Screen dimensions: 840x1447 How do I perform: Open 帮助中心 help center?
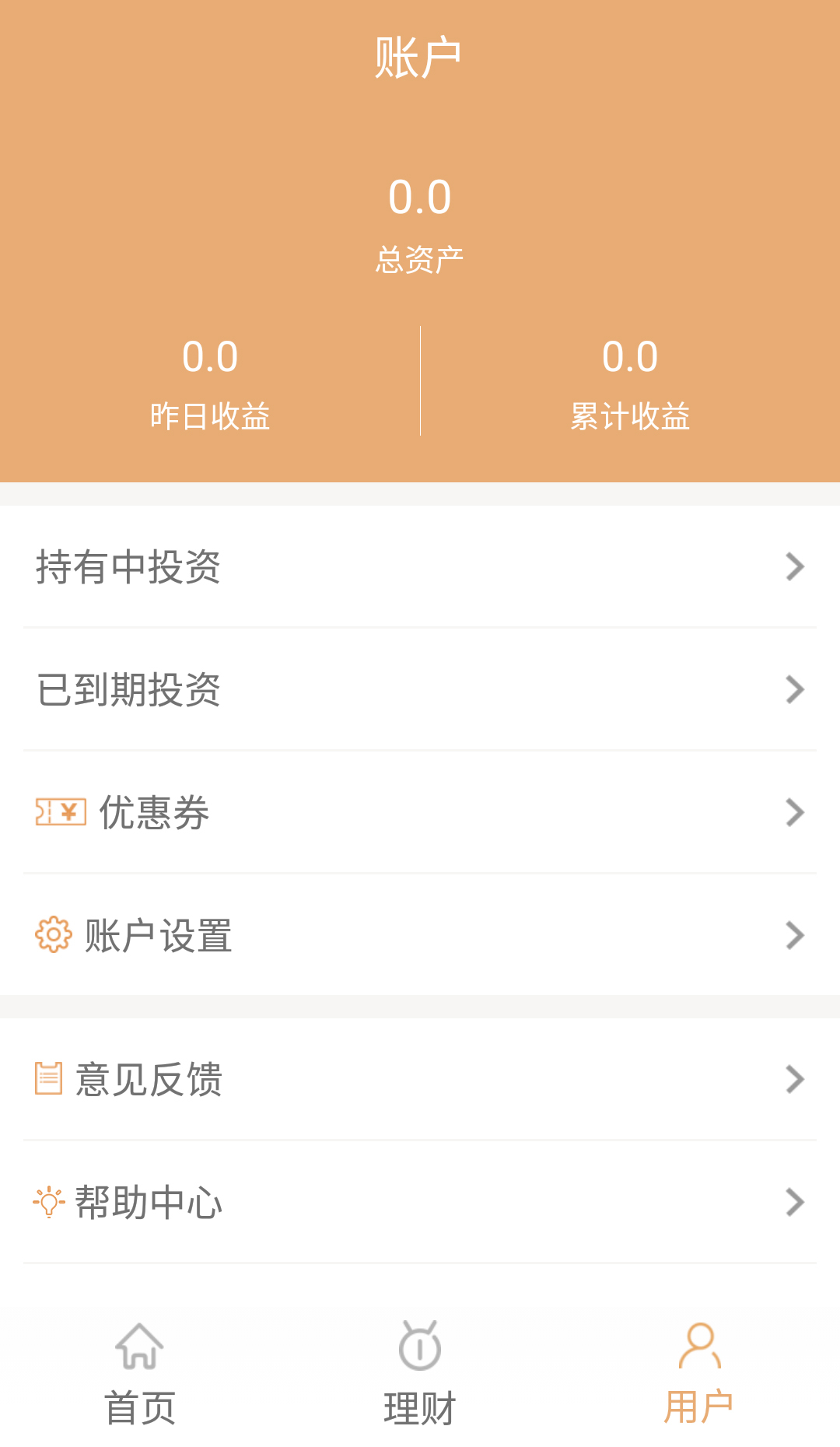coord(420,1202)
